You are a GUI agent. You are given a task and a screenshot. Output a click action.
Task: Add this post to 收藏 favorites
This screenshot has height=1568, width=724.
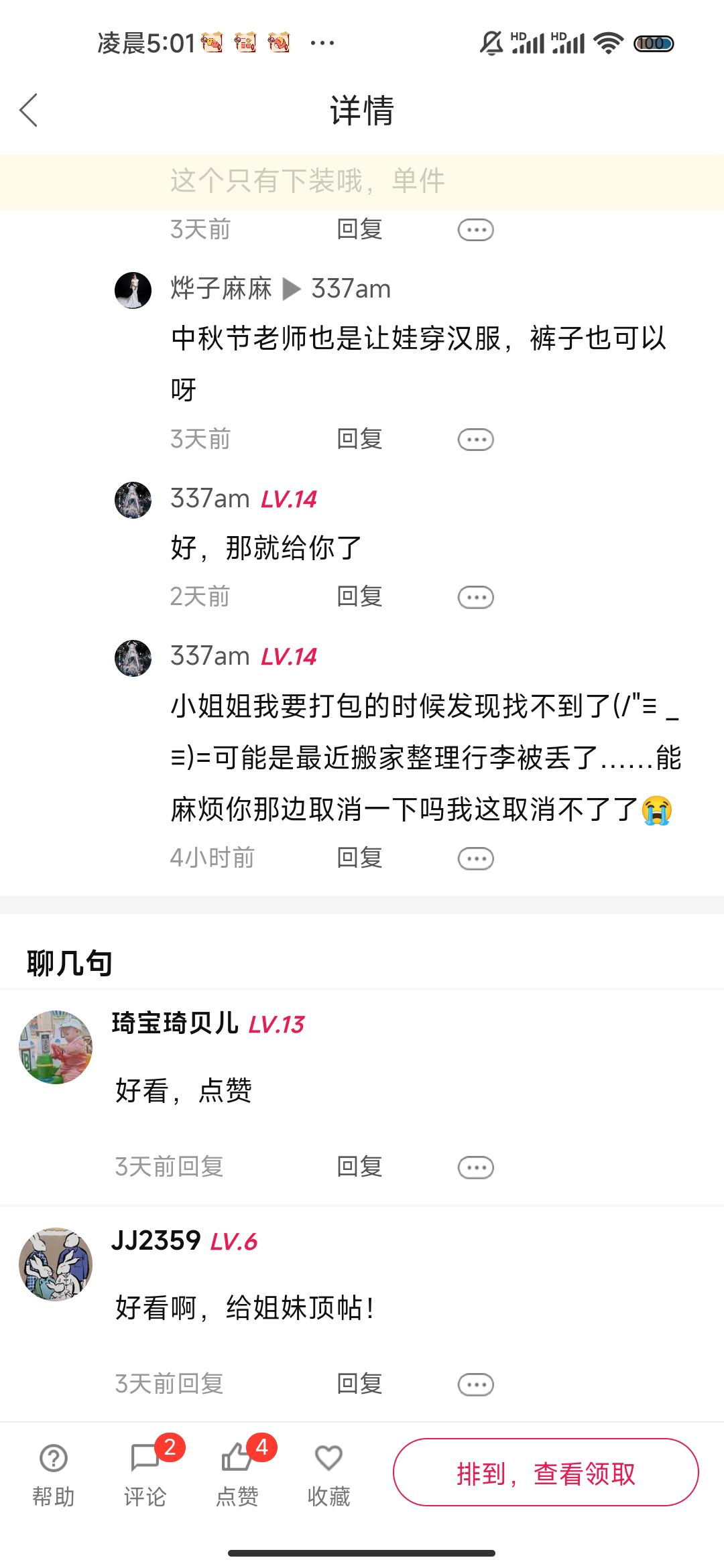pyautogui.click(x=328, y=1476)
